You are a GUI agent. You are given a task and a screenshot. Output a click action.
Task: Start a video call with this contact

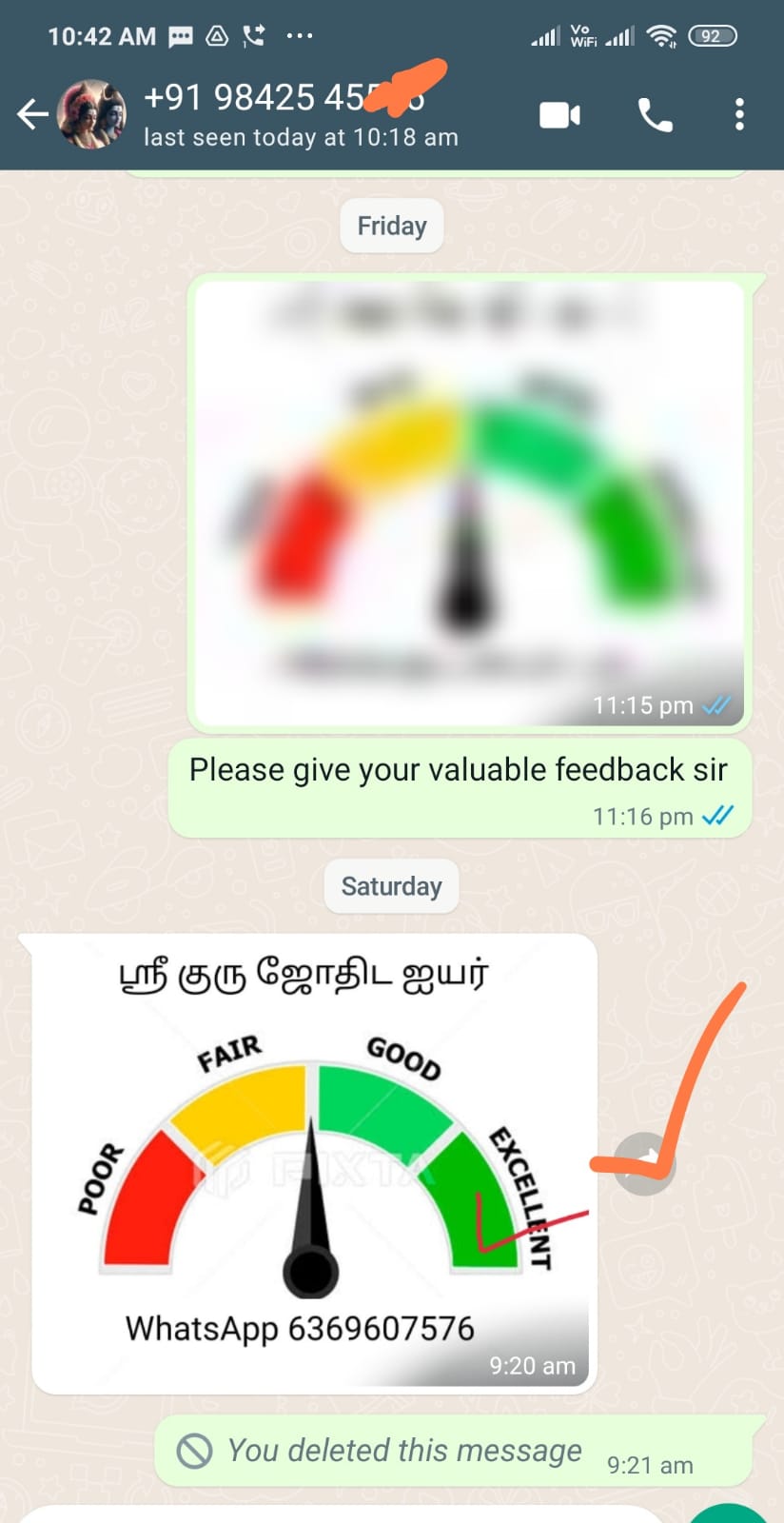(x=559, y=115)
